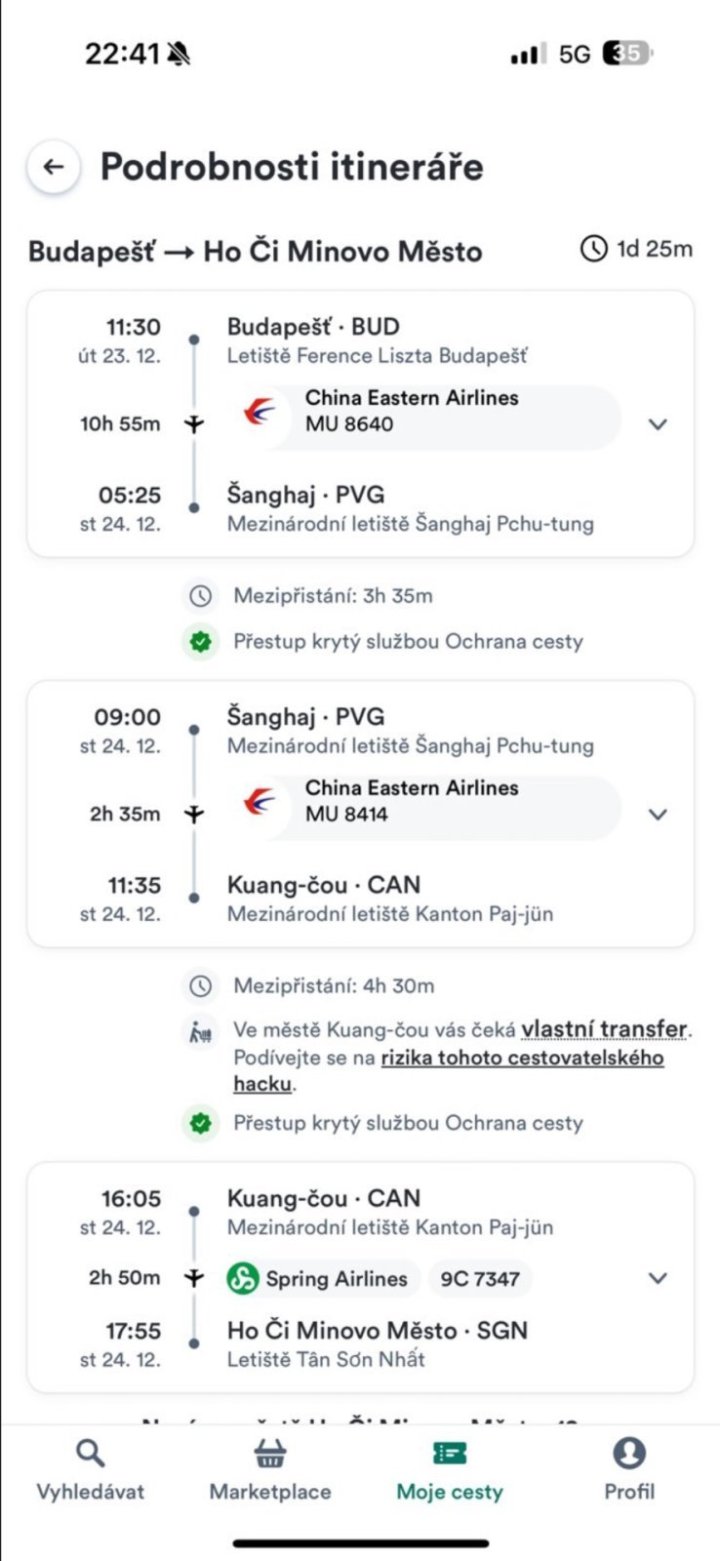The image size is (720, 1561).
Task: Expand flight MU 8640 details
Action: (657, 424)
